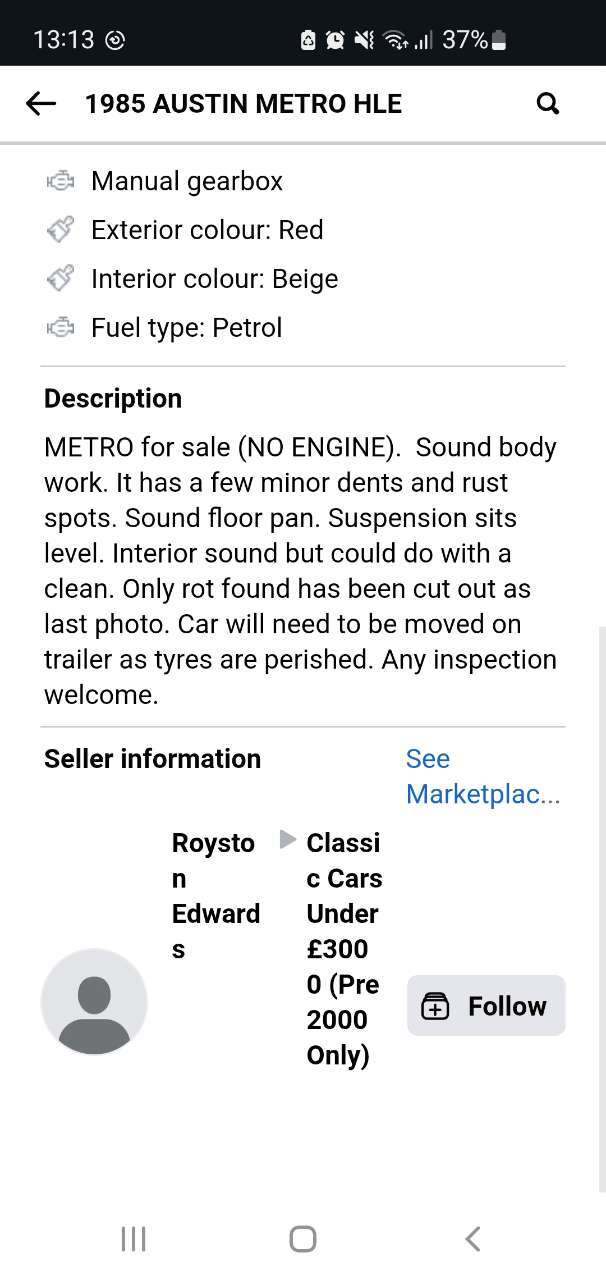Screen dimensions: 606x1280
Task: Tap the system recent apps button
Action: click(133, 1239)
